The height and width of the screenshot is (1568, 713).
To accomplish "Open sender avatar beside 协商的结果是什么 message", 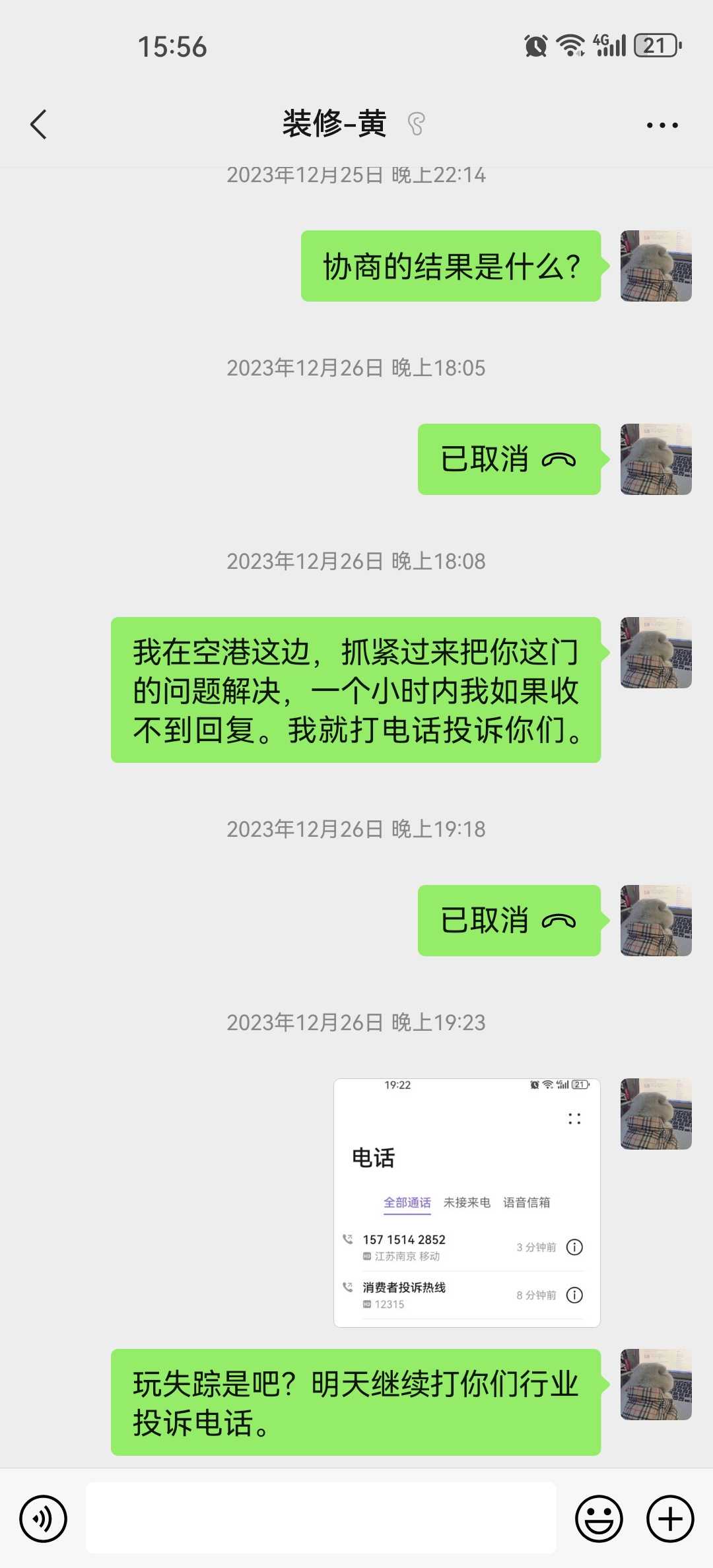I will click(x=656, y=266).
